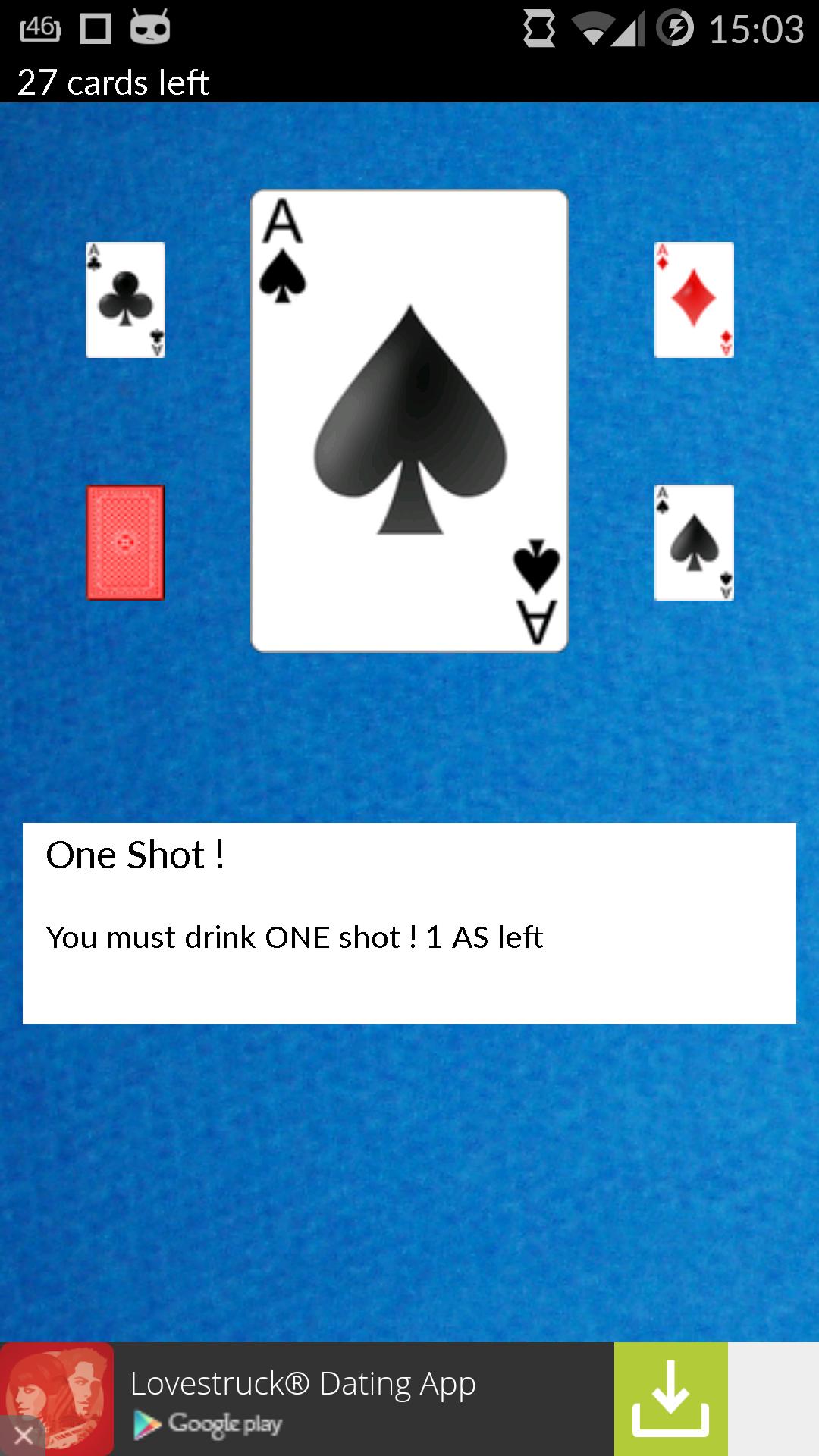
Task: Select the small ace of spades card
Action: (694, 542)
